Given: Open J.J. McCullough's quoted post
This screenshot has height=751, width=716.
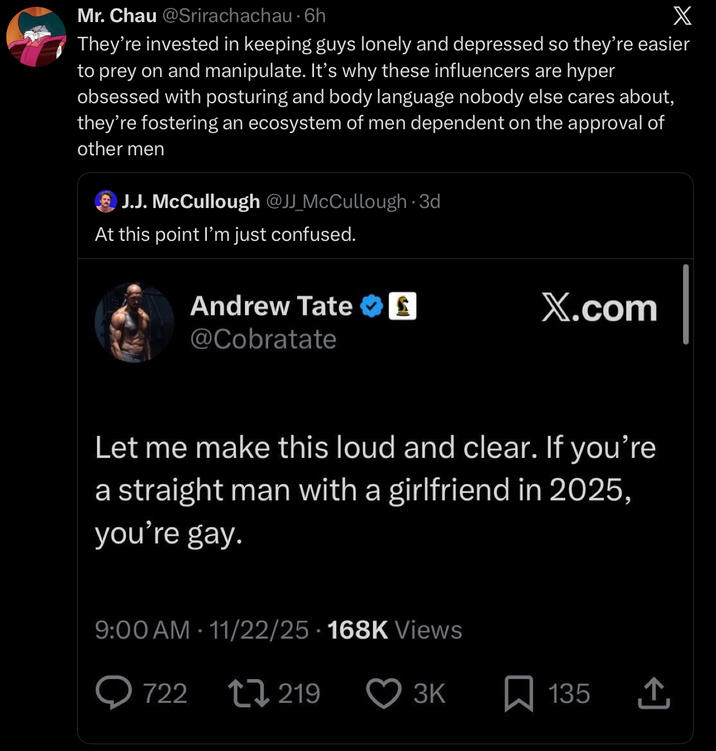Looking at the screenshot, I should 225,235.
